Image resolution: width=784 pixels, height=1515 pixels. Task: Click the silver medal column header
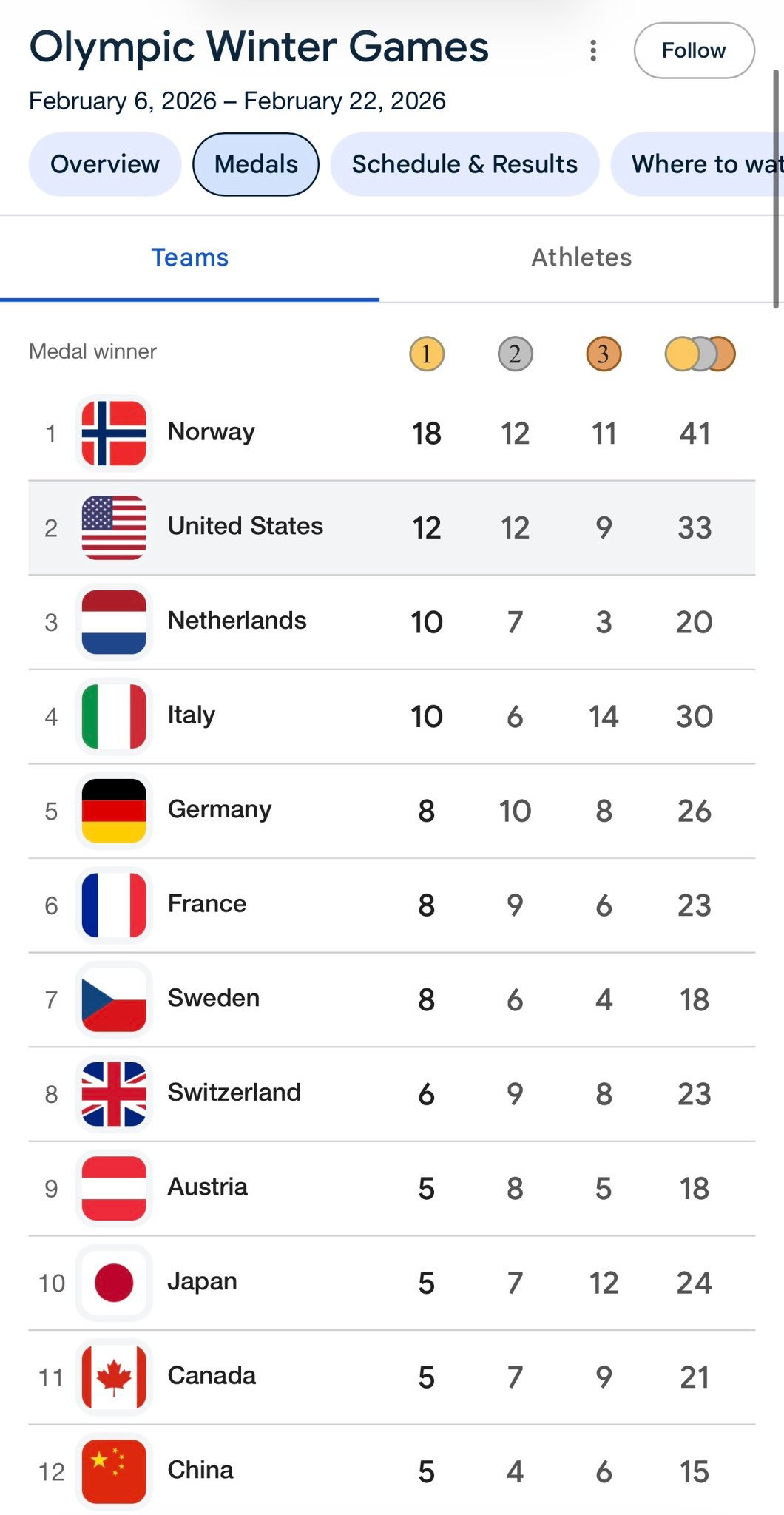pyautogui.click(x=514, y=354)
